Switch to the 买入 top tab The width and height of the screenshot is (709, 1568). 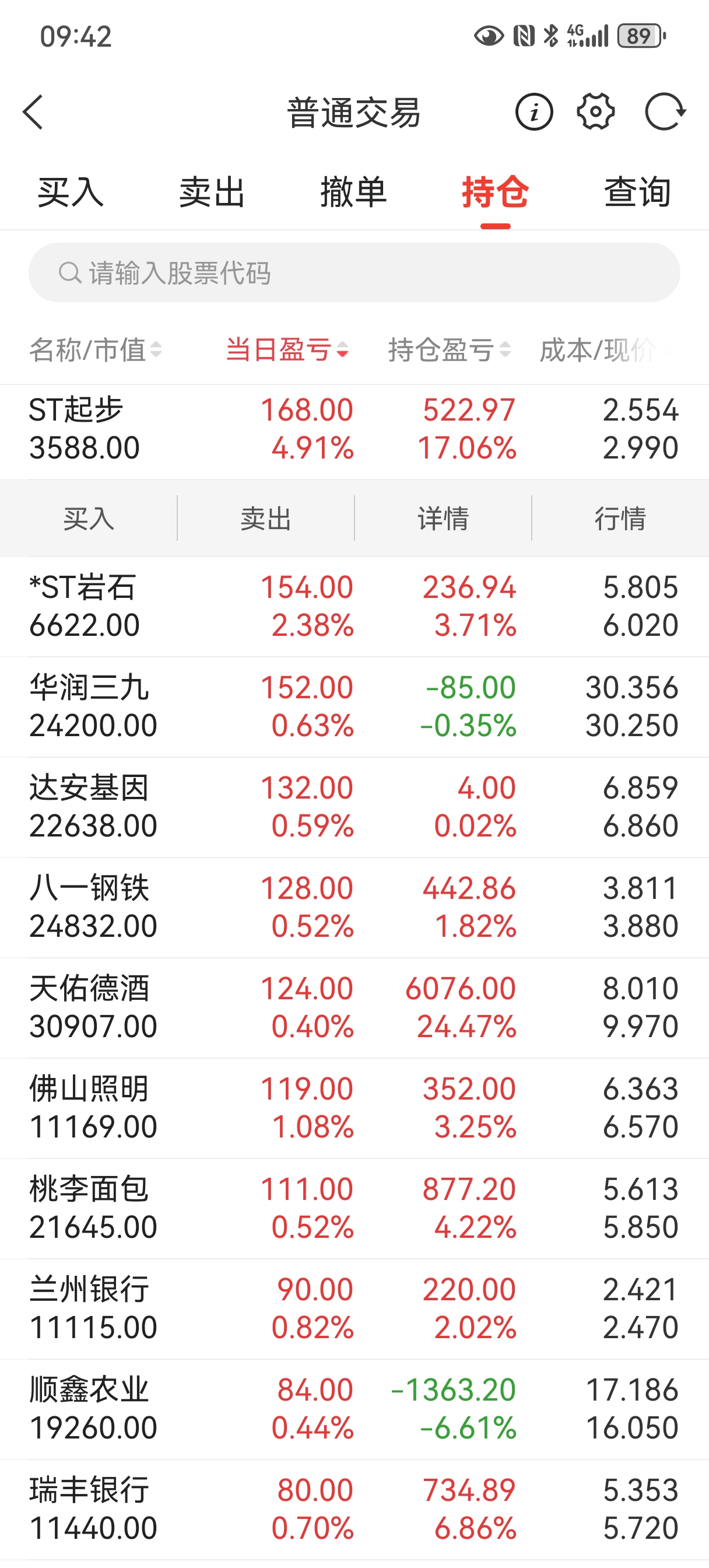[71, 192]
